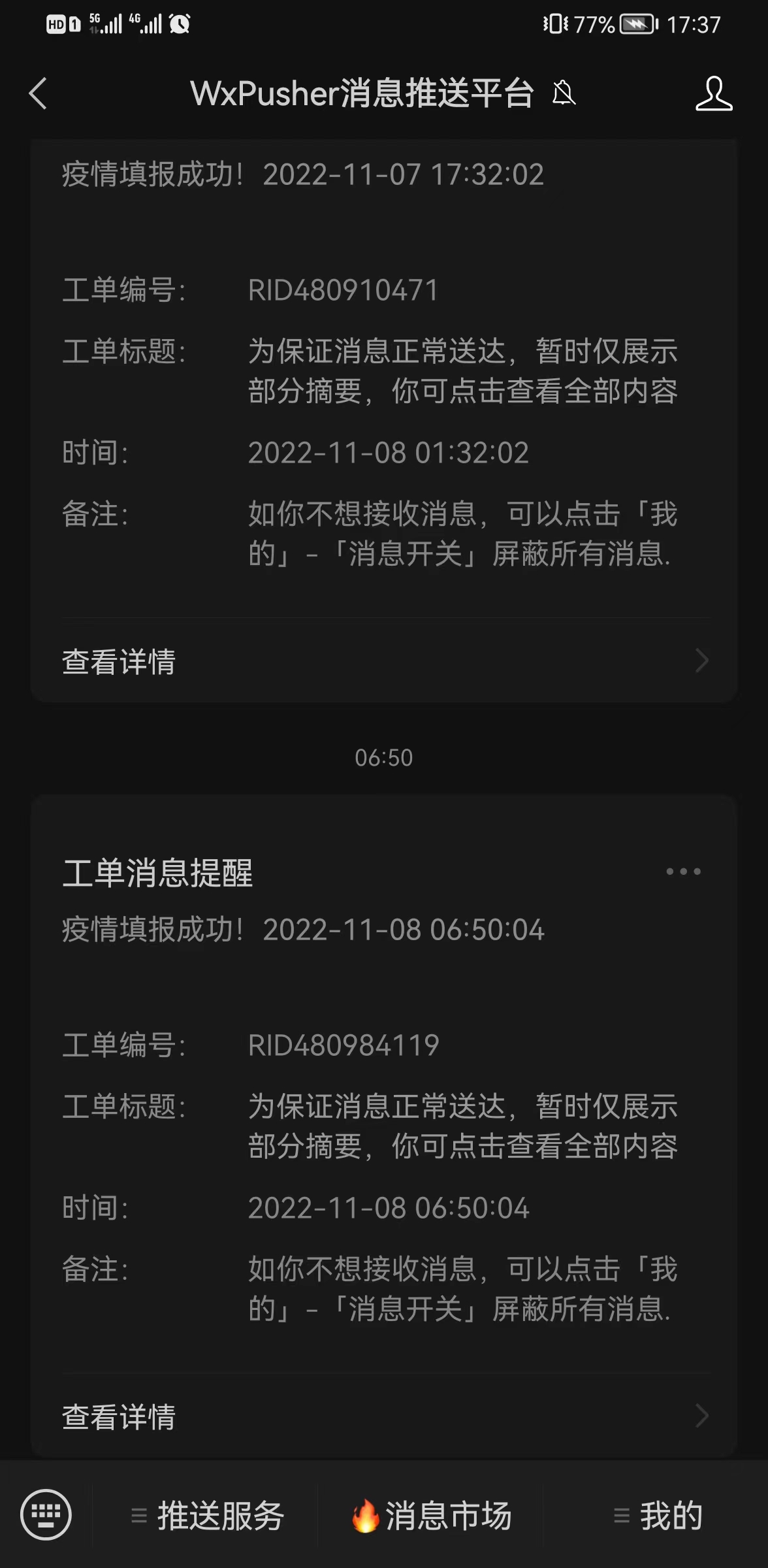Open the more options menu on 工单消息提醒 card
The height and width of the screenshot is (1568, 768).
(683, 871)
